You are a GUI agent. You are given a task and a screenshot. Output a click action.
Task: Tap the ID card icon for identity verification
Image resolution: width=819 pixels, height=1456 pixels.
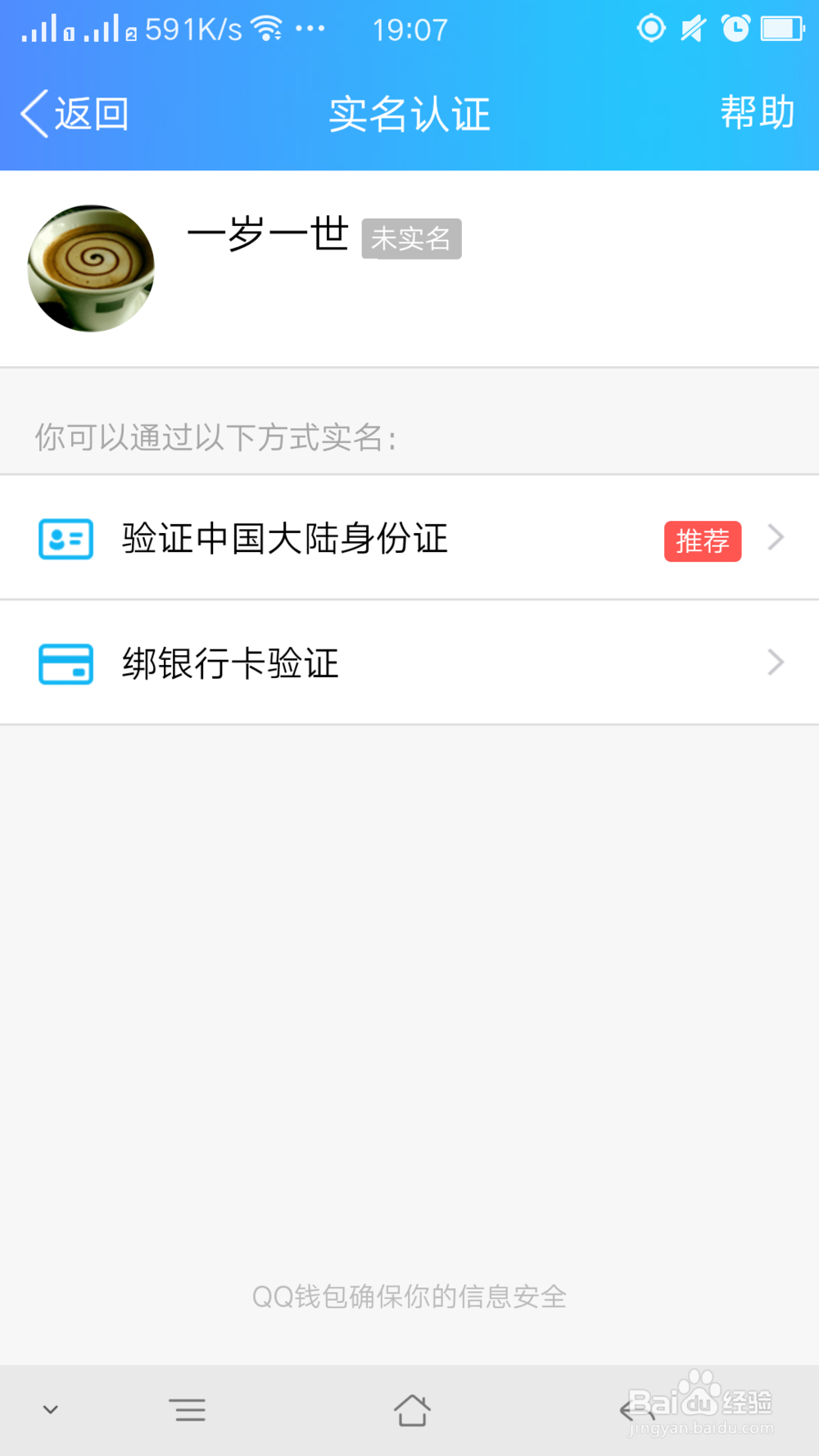[x=65, y=539]
